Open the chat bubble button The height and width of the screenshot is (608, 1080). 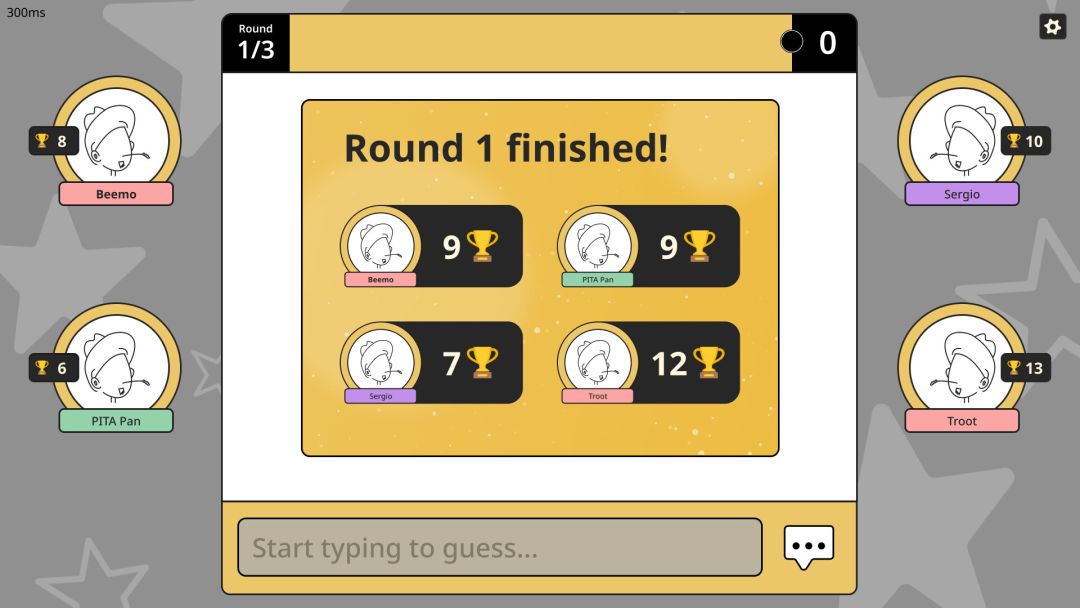[808, 547]
